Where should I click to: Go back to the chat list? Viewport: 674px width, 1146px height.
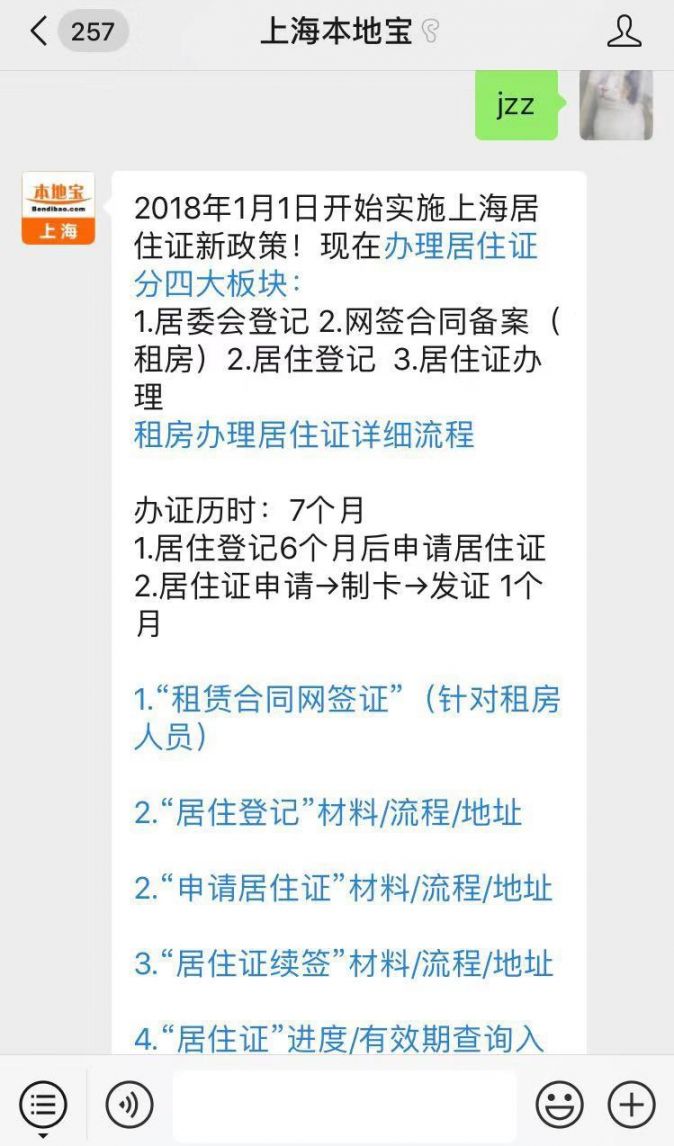pyautogui.click(x=40, y=31)
